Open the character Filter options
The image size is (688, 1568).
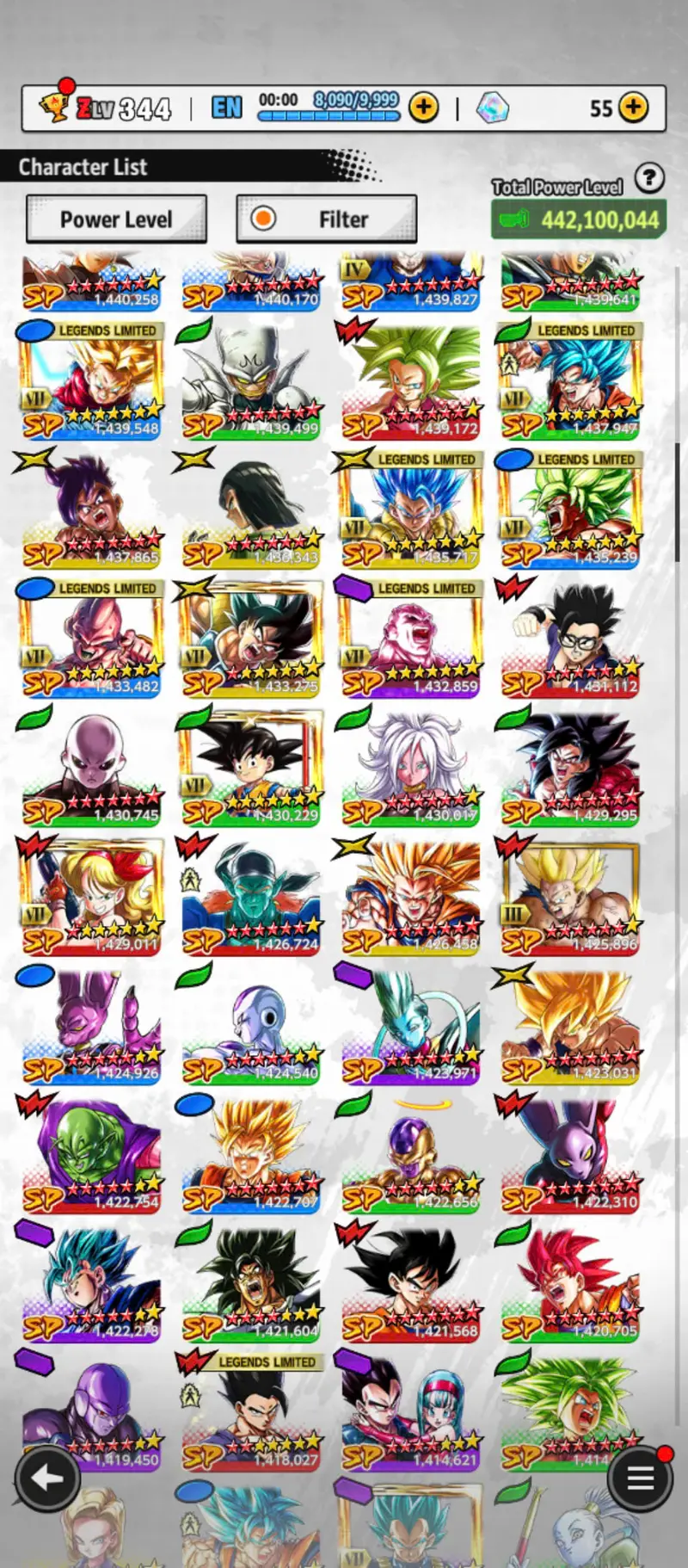327,219
